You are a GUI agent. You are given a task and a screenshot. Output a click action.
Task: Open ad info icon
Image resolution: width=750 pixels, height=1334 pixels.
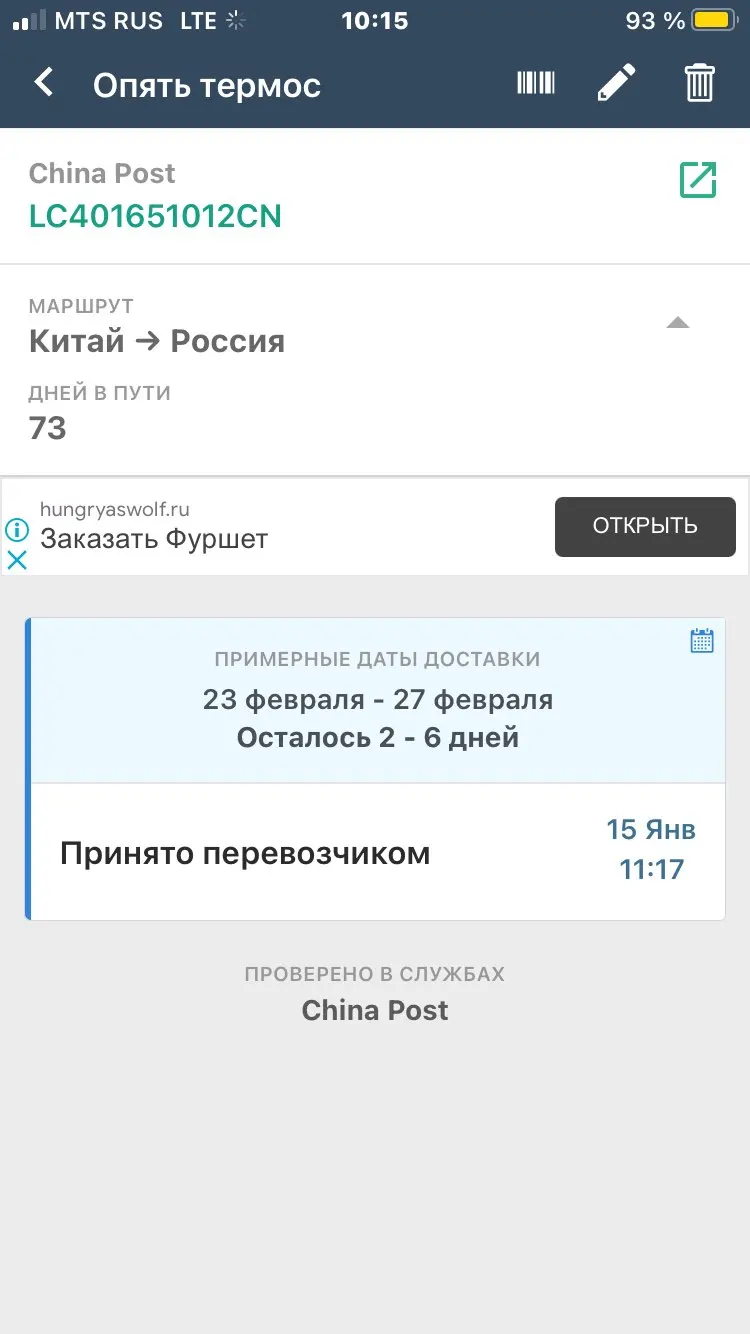pyautogui.click(x=17, y=529)
